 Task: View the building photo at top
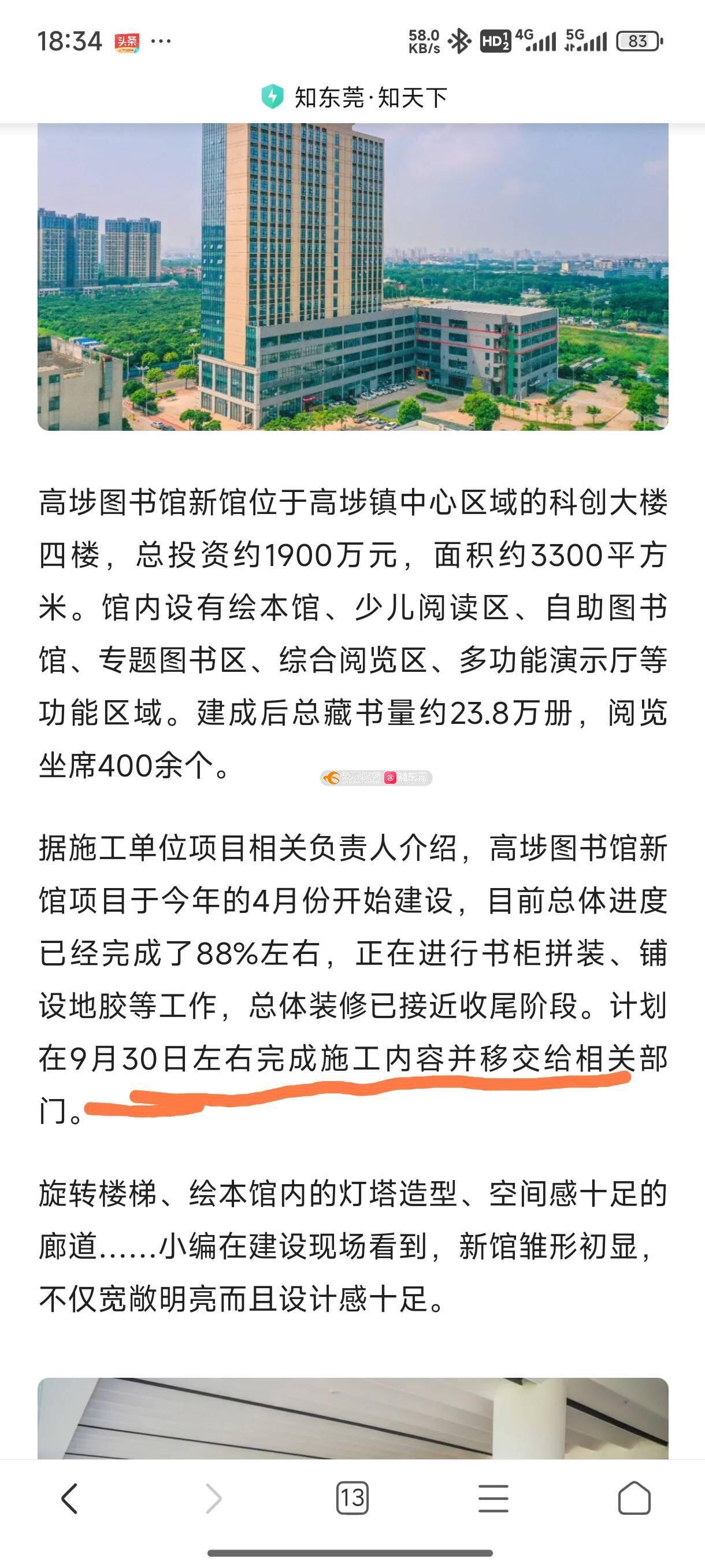click(x=353, y=277)
